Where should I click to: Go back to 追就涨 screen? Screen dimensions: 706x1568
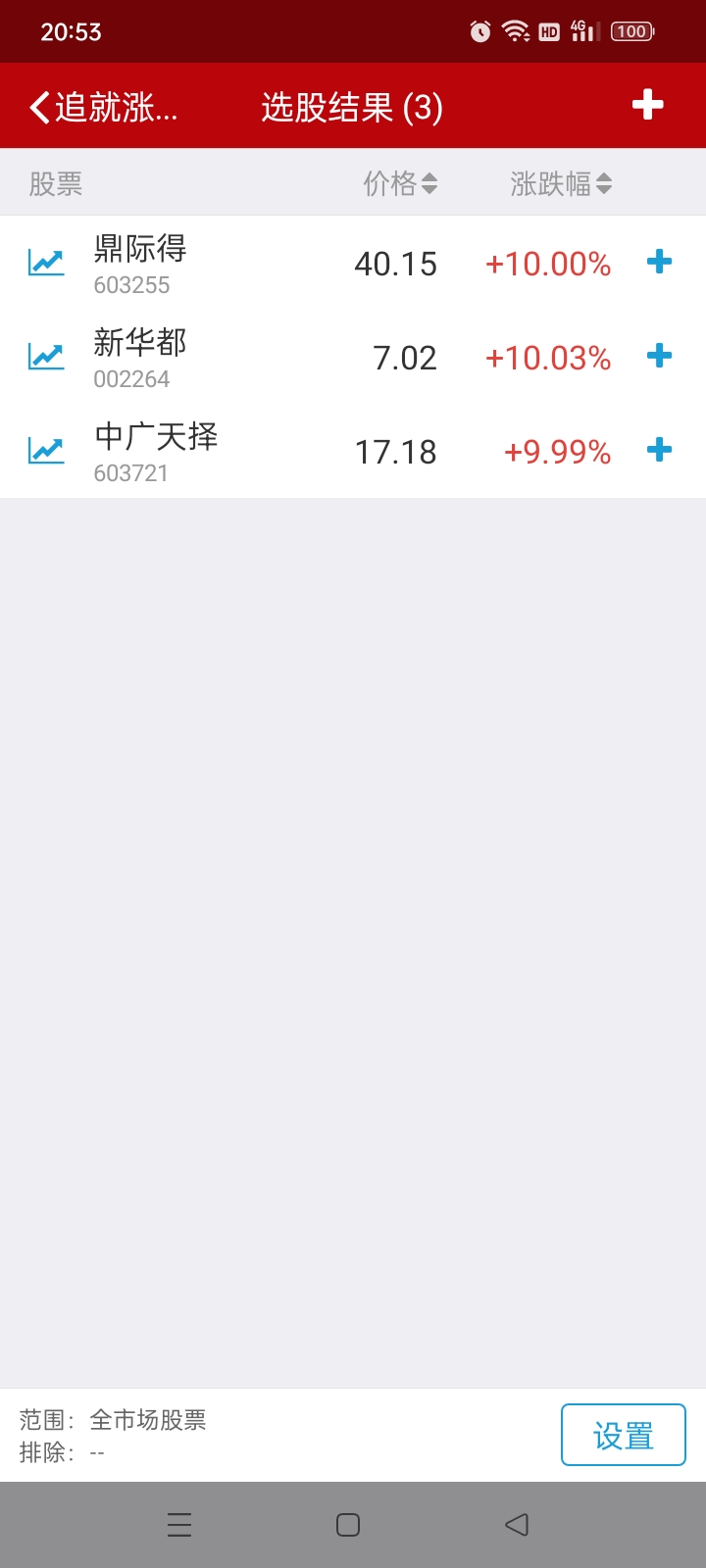pyautogui.click(x=103, y=107)
